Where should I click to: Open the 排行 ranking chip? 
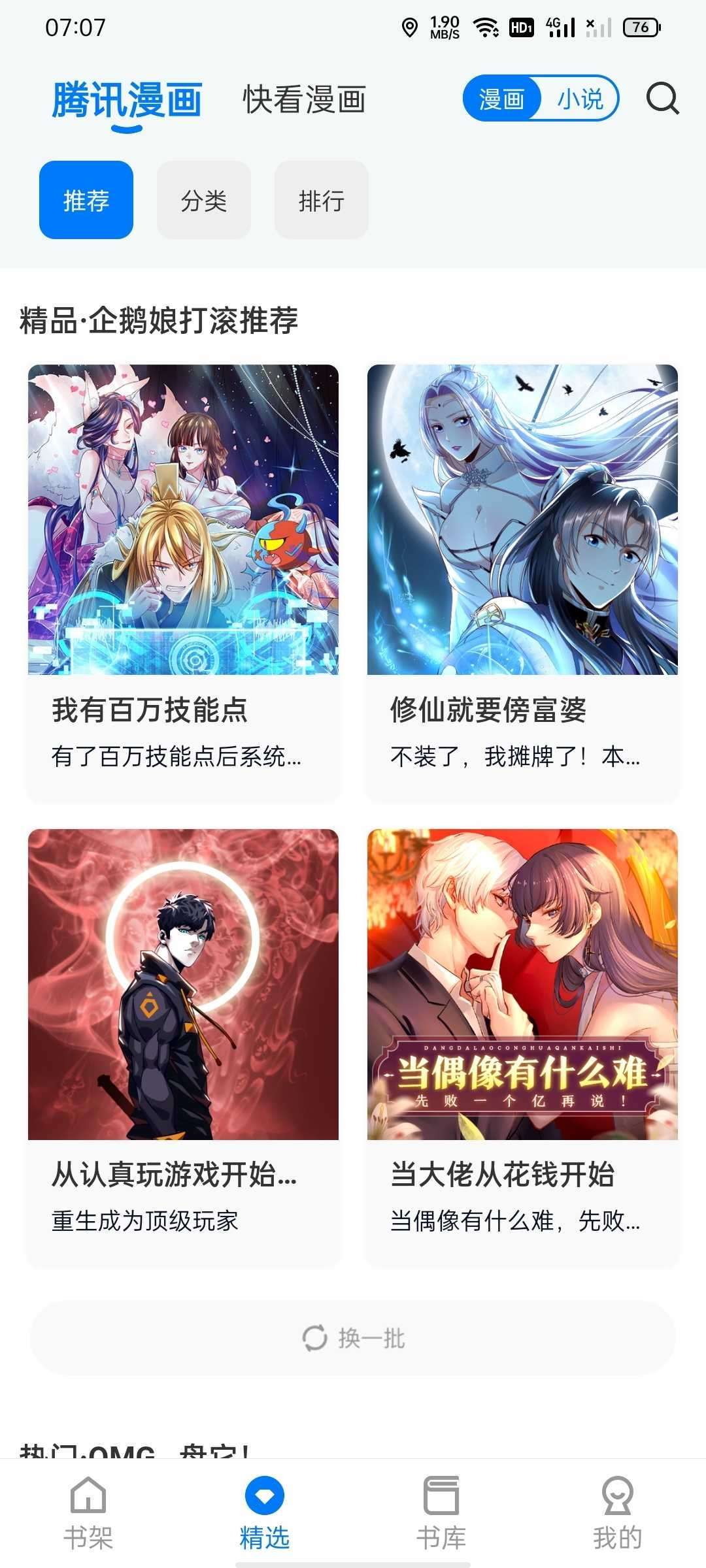pos(322,200)
